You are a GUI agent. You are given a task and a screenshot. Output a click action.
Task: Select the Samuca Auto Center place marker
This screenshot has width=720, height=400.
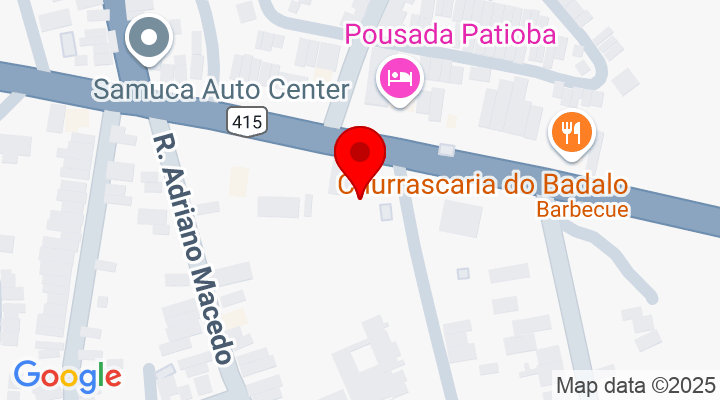[150, 40]
